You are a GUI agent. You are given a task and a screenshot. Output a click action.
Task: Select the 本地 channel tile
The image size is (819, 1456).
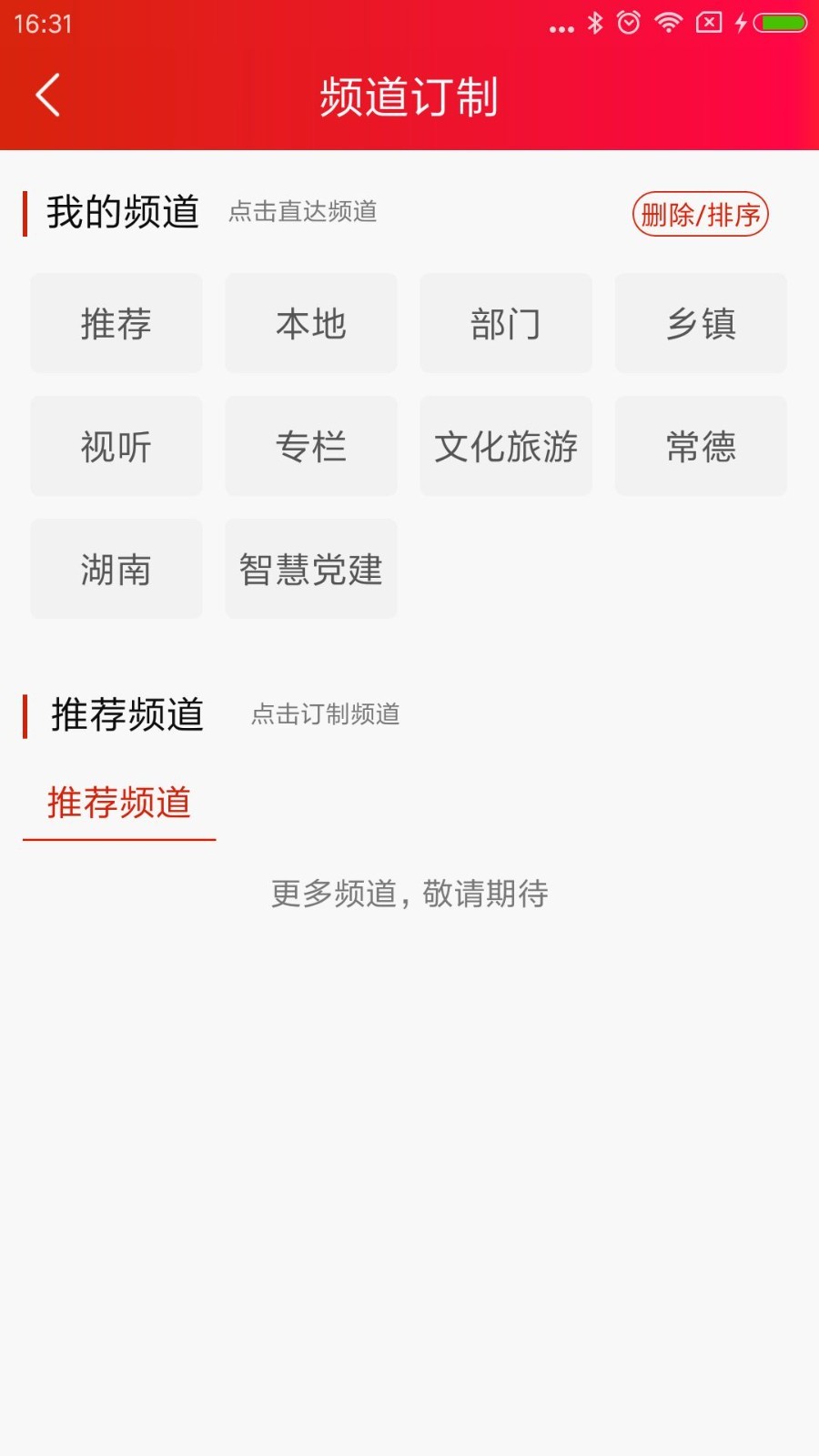coord(310,323)
